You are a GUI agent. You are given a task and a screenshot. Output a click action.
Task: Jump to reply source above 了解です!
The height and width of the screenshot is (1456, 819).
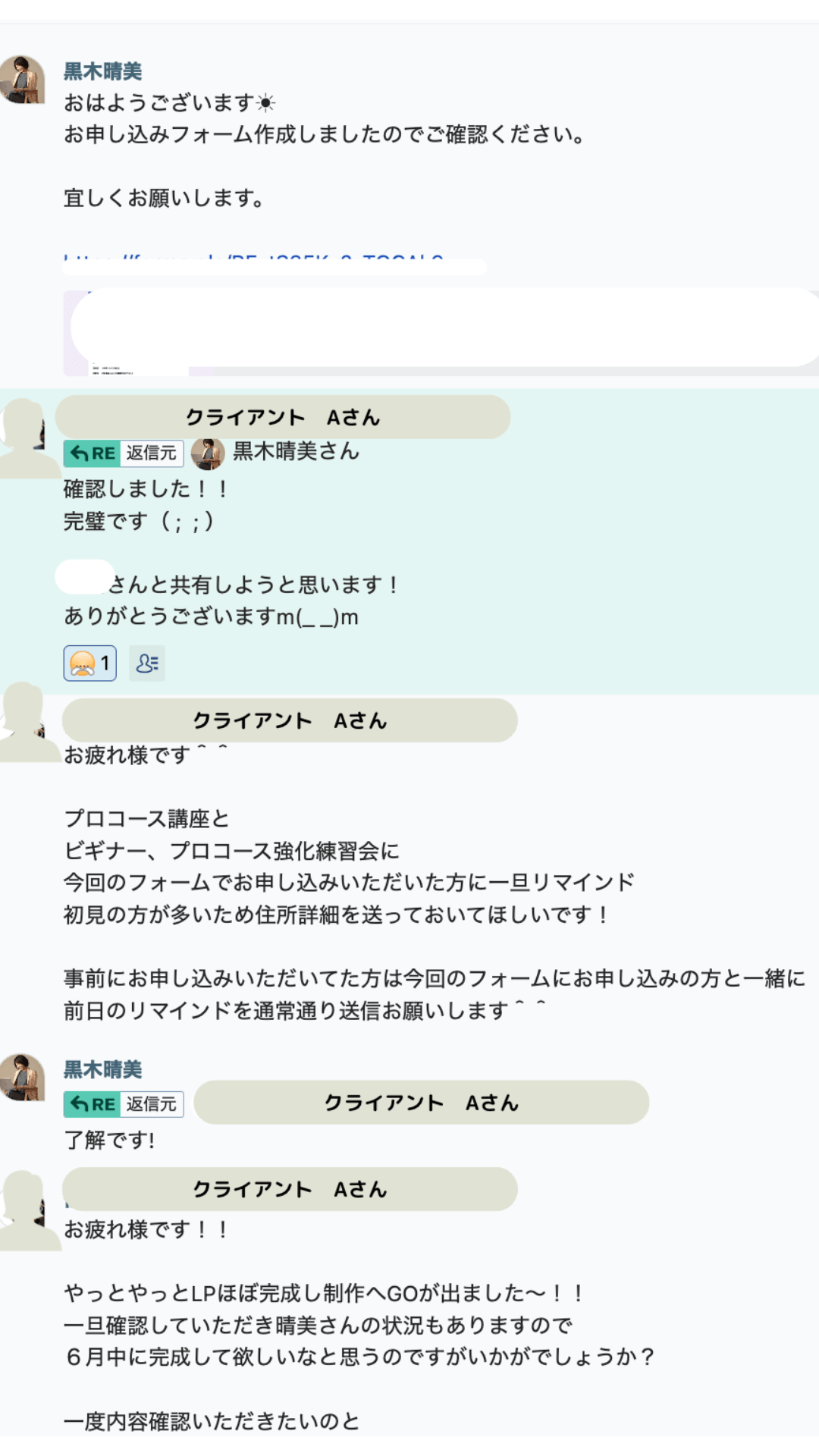click(124, 1104)
